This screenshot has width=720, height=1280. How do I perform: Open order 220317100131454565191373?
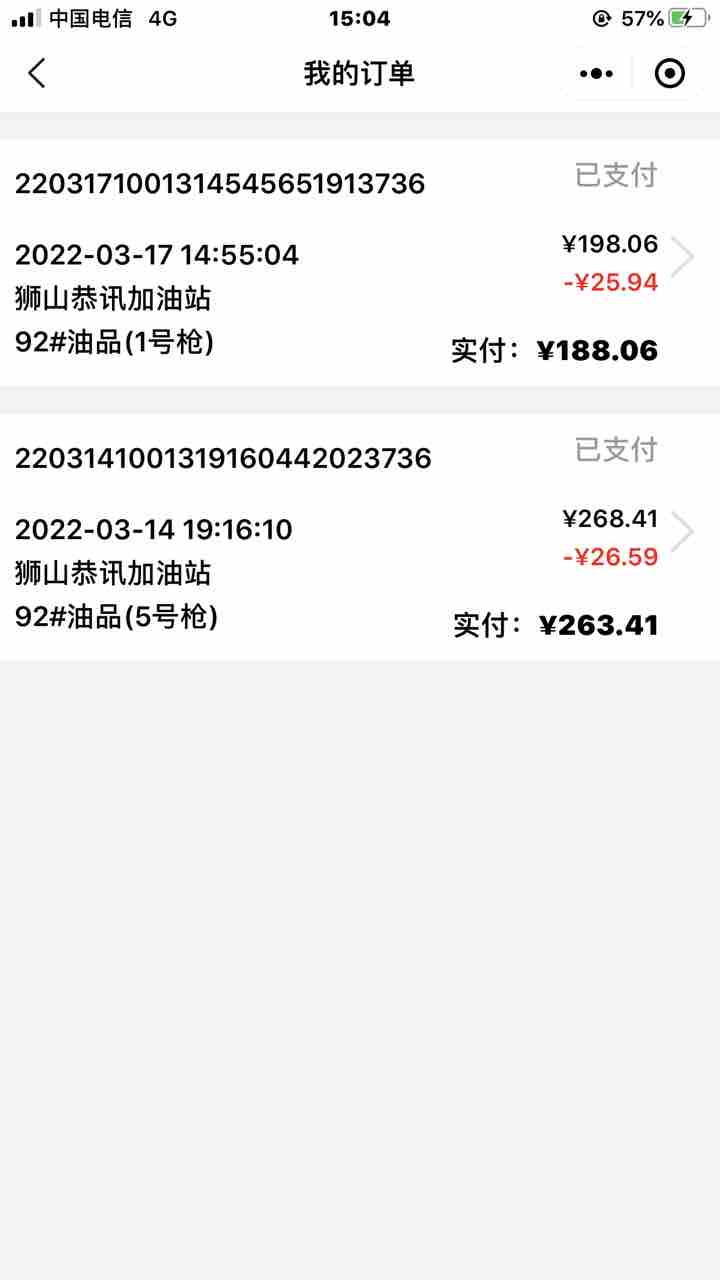coord(220,184)
